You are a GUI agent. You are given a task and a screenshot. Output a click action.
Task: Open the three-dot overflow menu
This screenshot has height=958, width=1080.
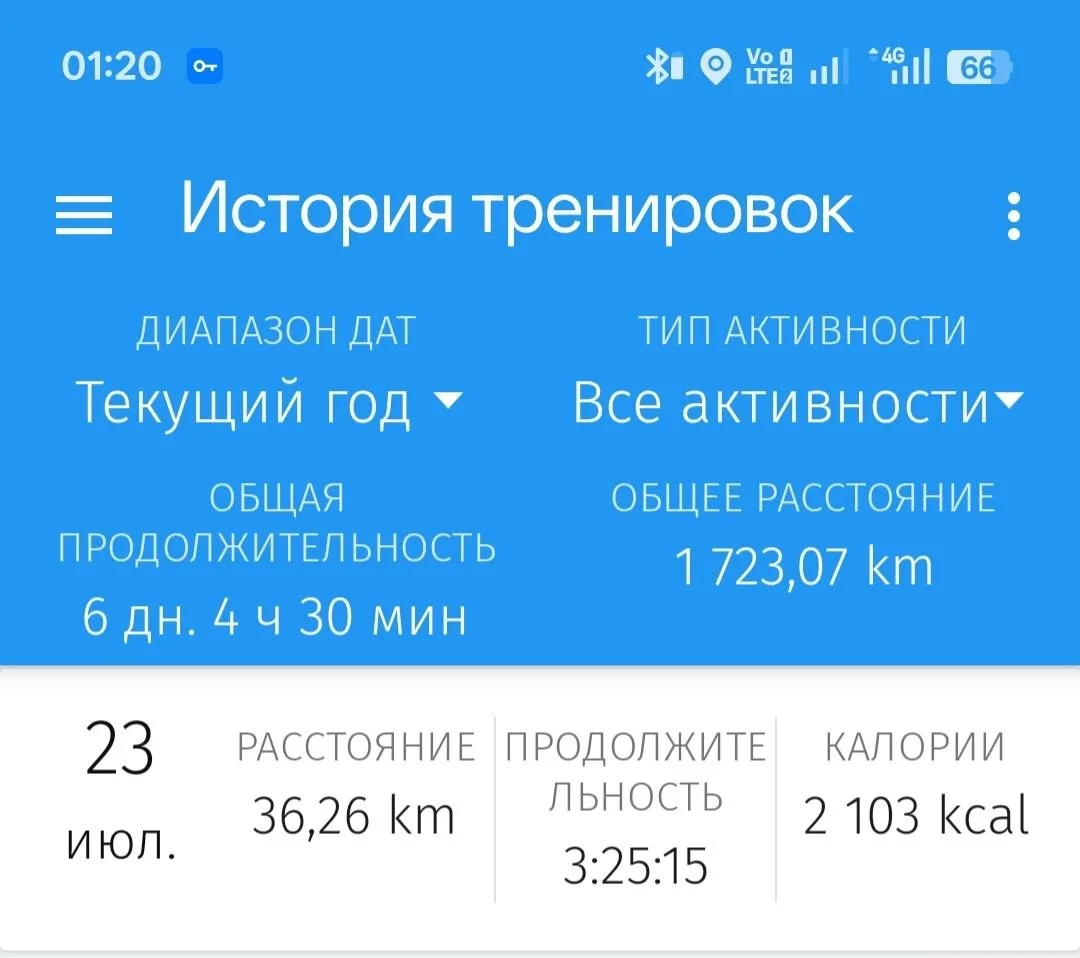coord(1013,216)
